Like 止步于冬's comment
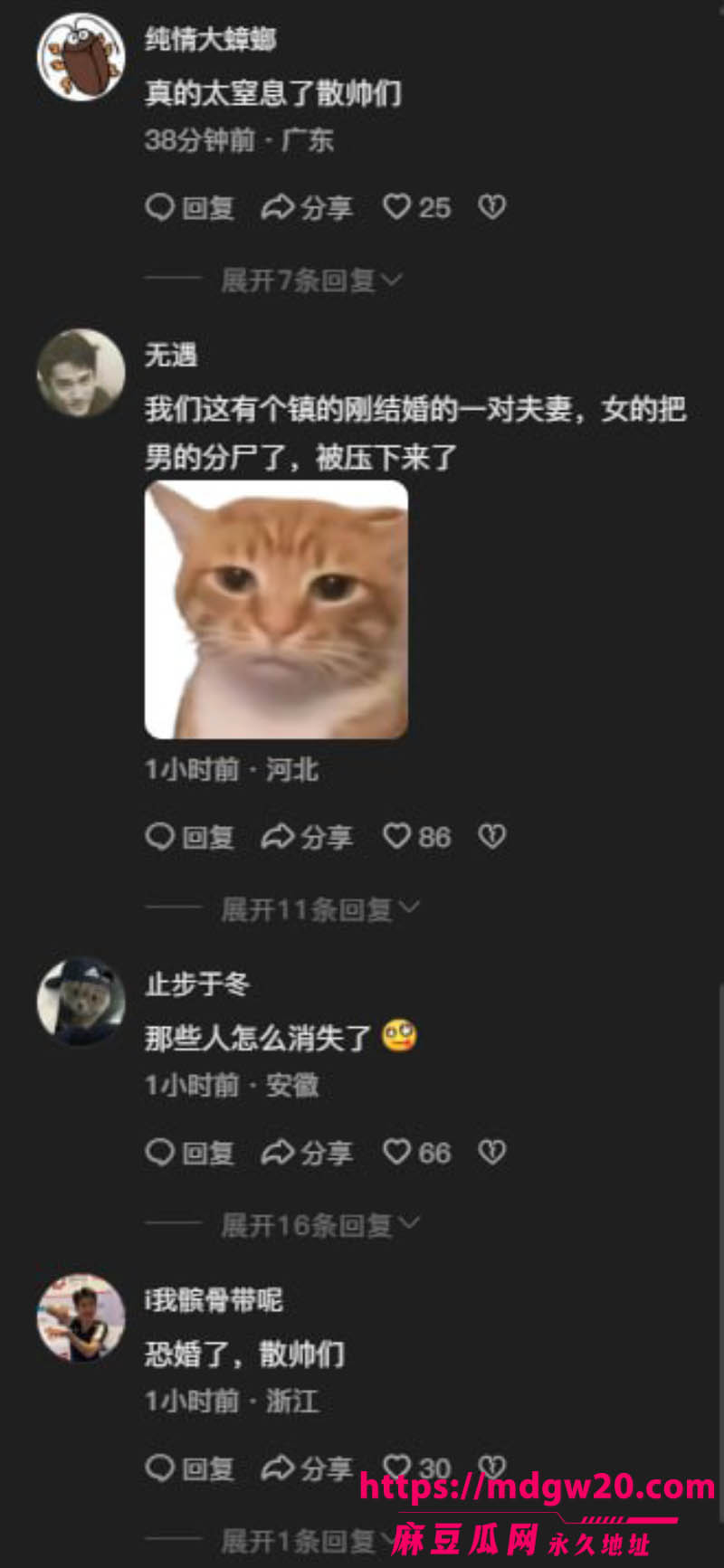Image resolution: width=724 pixels, height=1568 pixels. click(416, 1153)
